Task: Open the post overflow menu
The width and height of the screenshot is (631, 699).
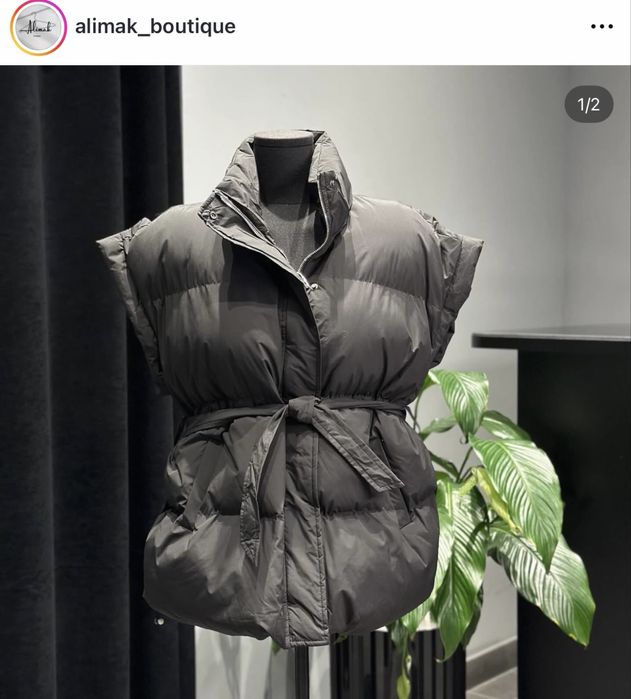Action: [x=601, y=27]
